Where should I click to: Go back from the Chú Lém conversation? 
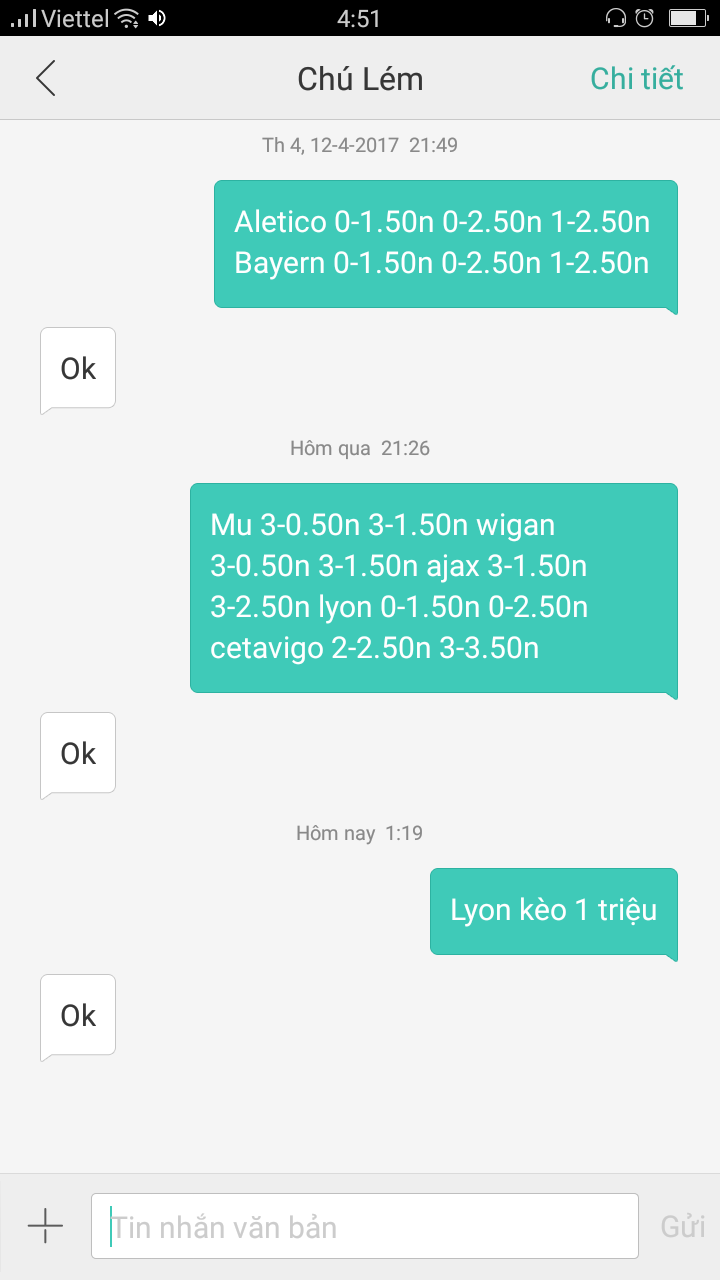click(x=45, y=78)
